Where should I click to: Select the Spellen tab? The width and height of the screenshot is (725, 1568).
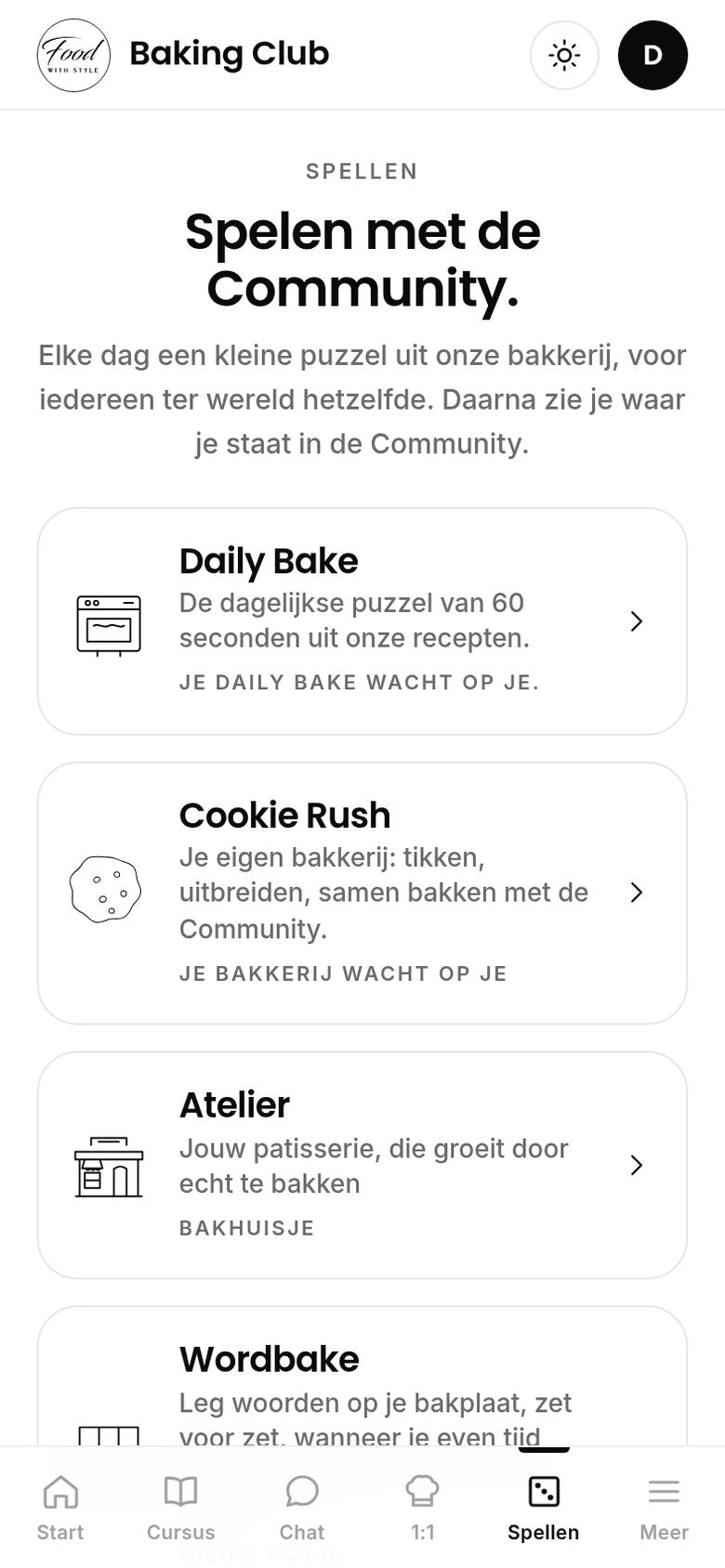(544, 1507)
